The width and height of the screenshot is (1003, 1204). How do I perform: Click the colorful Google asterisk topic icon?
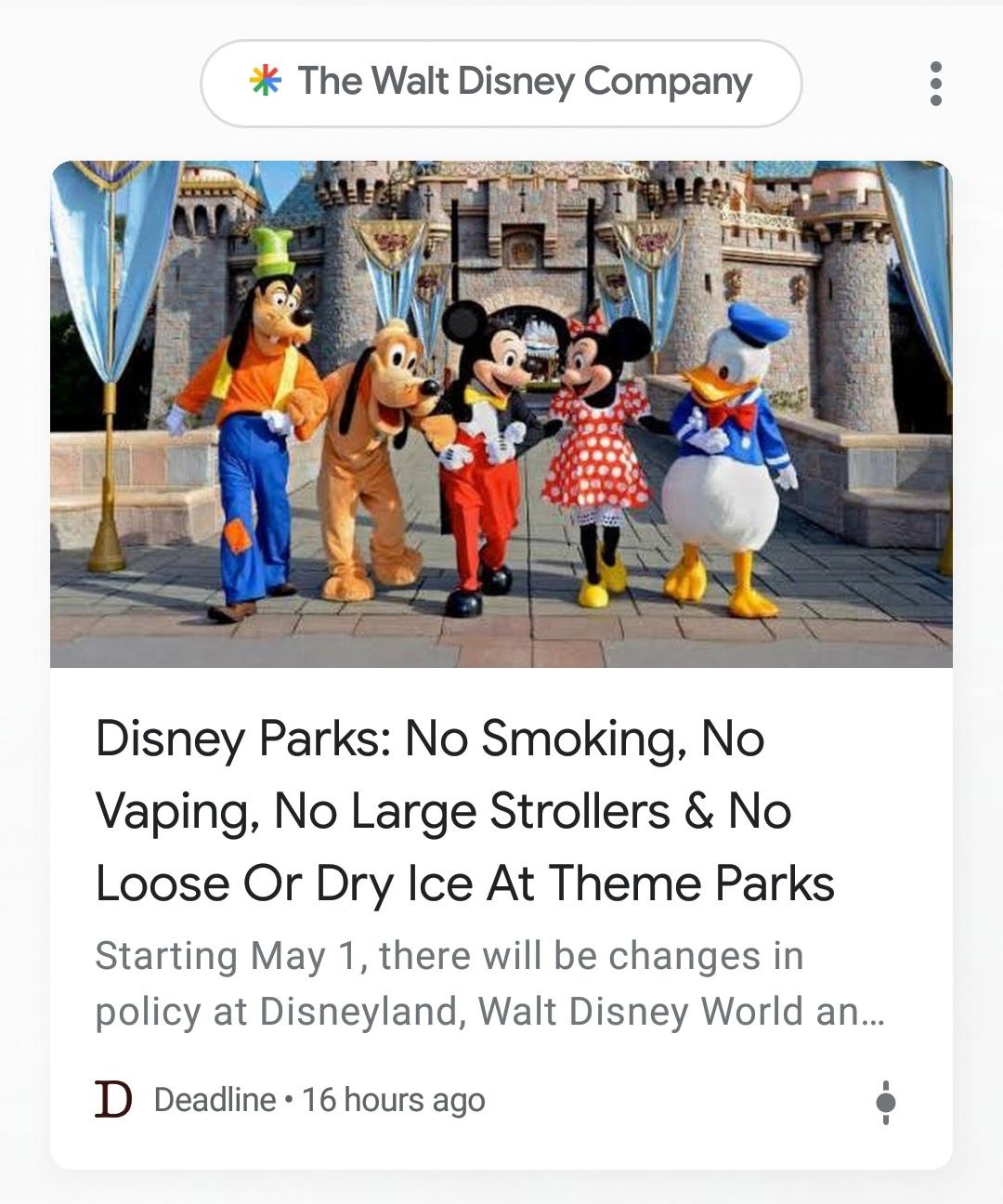pos(267,82)
